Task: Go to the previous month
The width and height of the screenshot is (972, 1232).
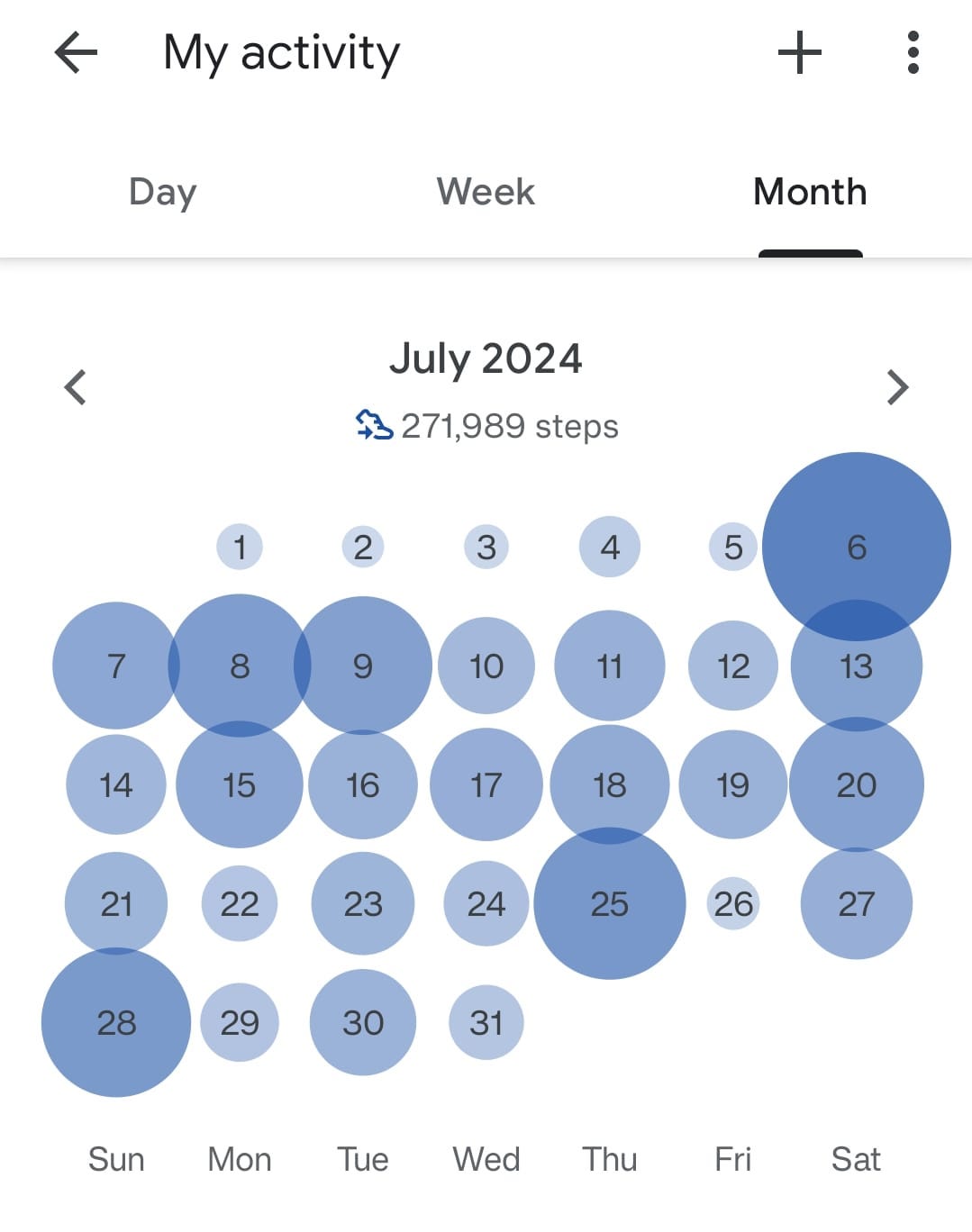Action: 76,387
